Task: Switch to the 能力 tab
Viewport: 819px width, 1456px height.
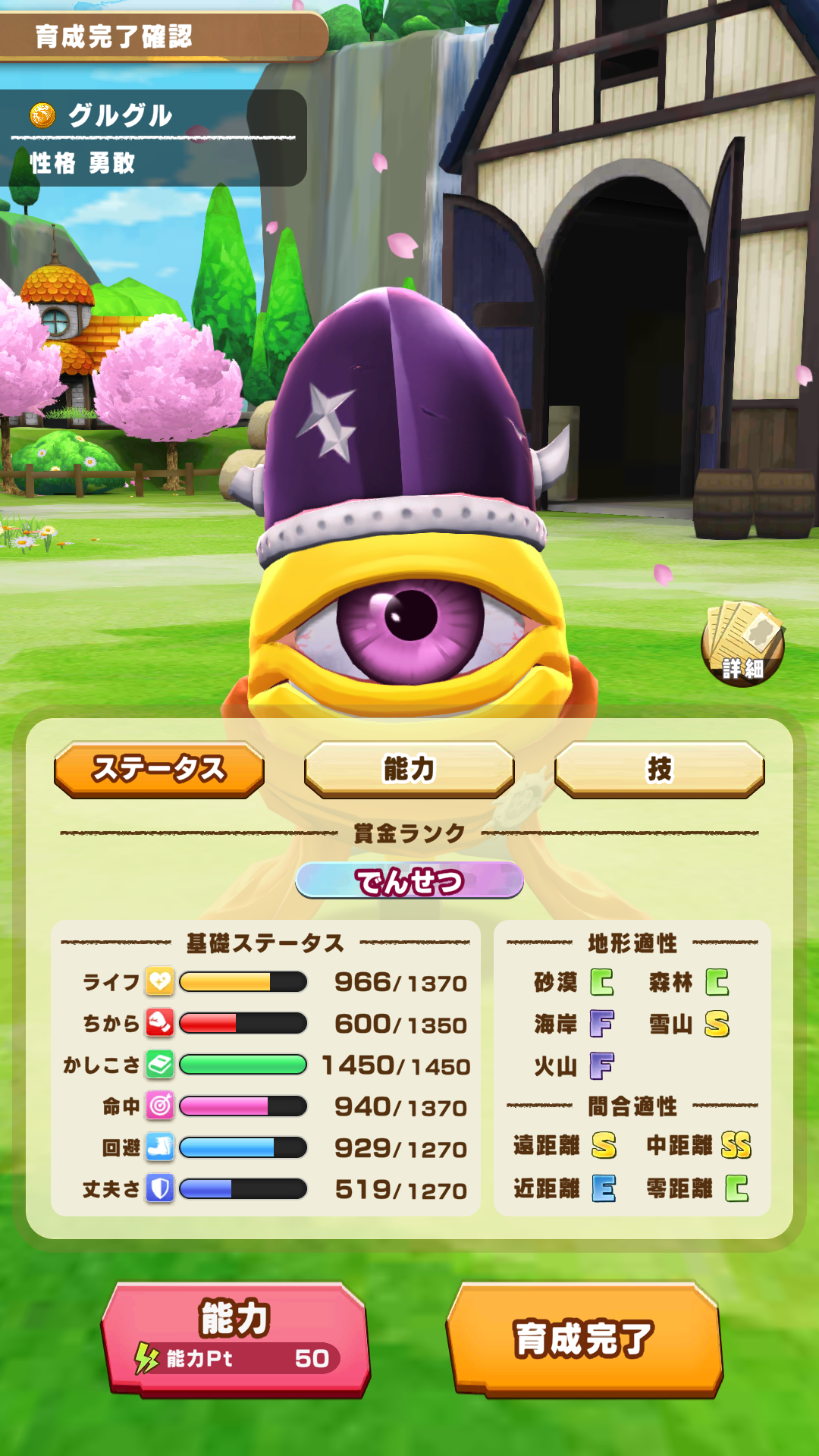Action: click(x=409, y=770)
